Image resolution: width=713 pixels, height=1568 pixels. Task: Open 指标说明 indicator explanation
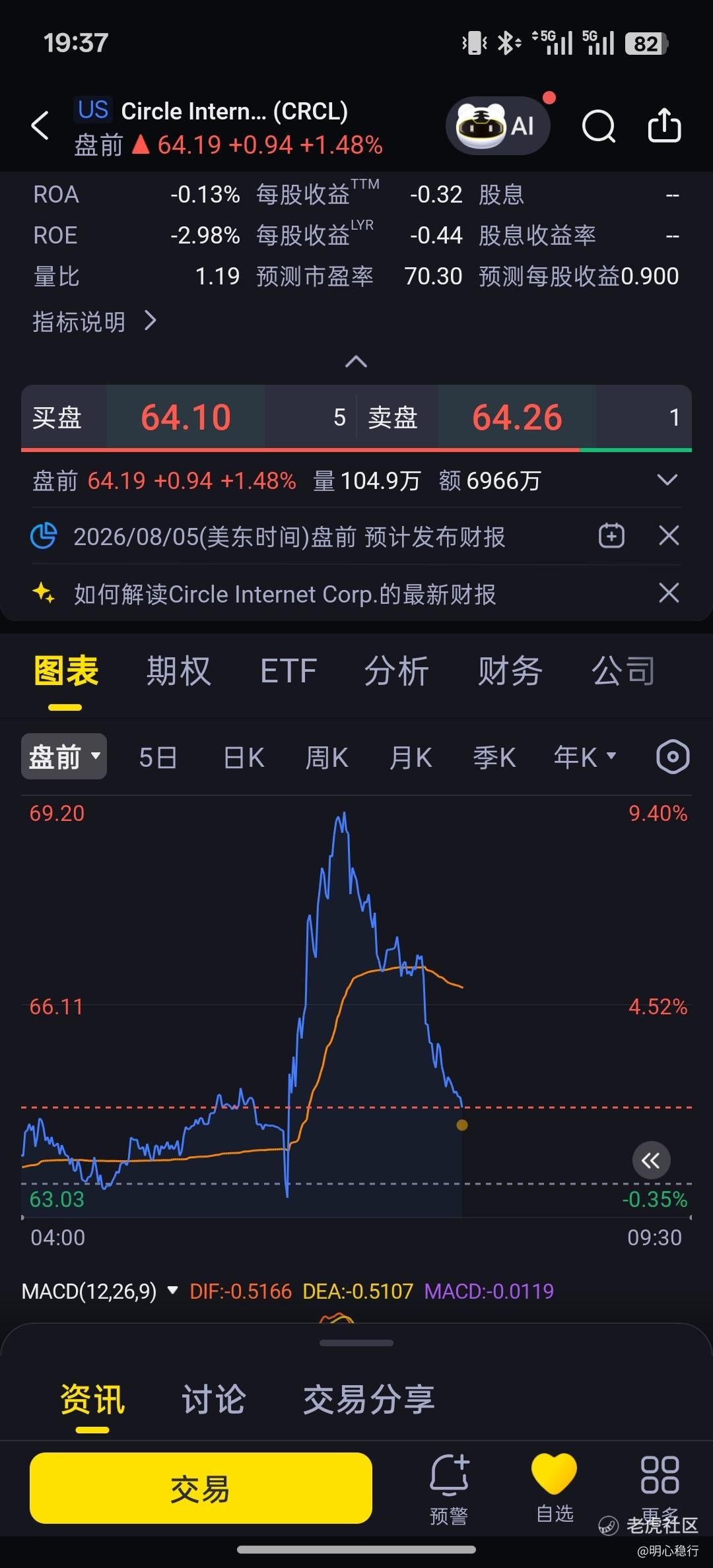(x=94, y=321)
